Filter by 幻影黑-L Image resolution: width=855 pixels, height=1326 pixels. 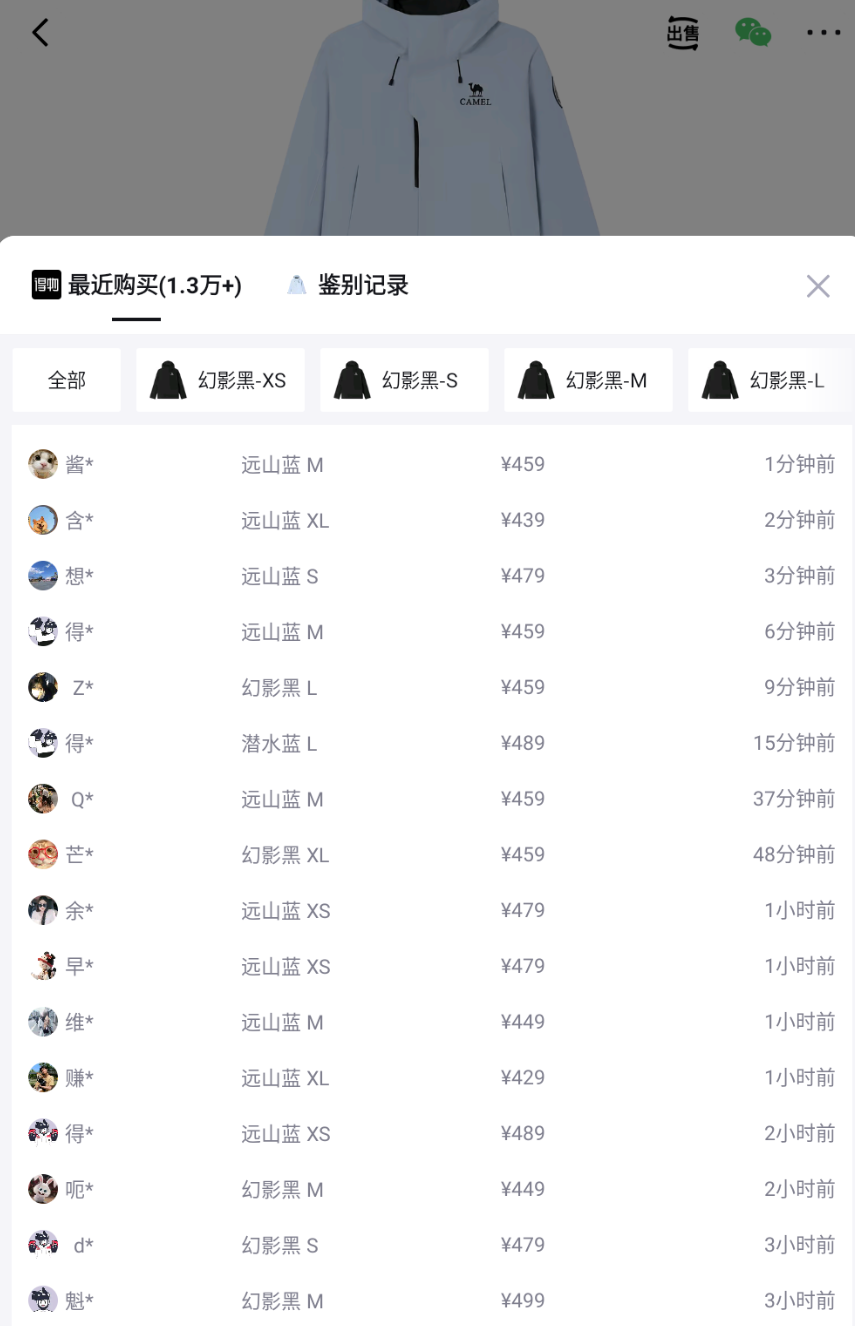768,380
